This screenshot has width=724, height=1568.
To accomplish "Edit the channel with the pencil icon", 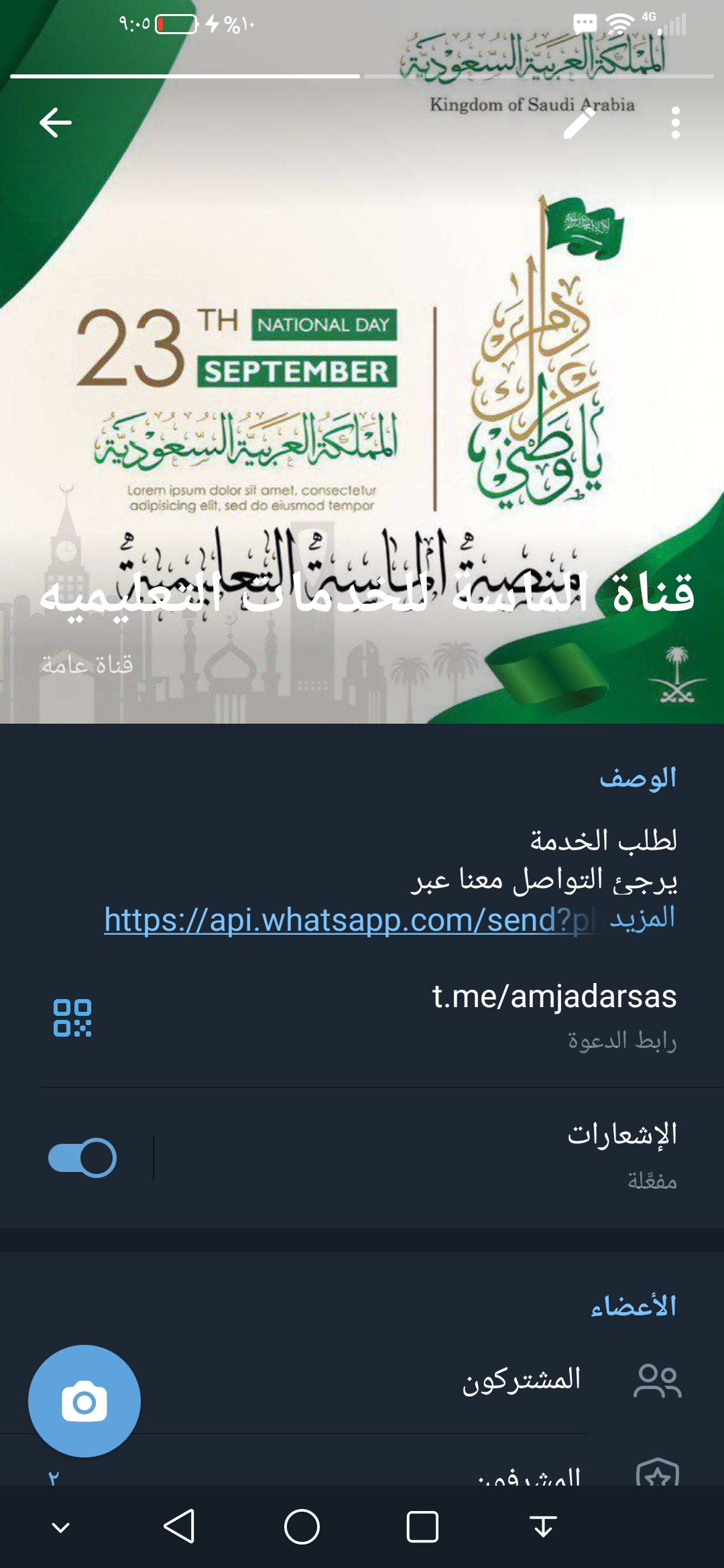I will pyautogui.click(x=579, y=123).
